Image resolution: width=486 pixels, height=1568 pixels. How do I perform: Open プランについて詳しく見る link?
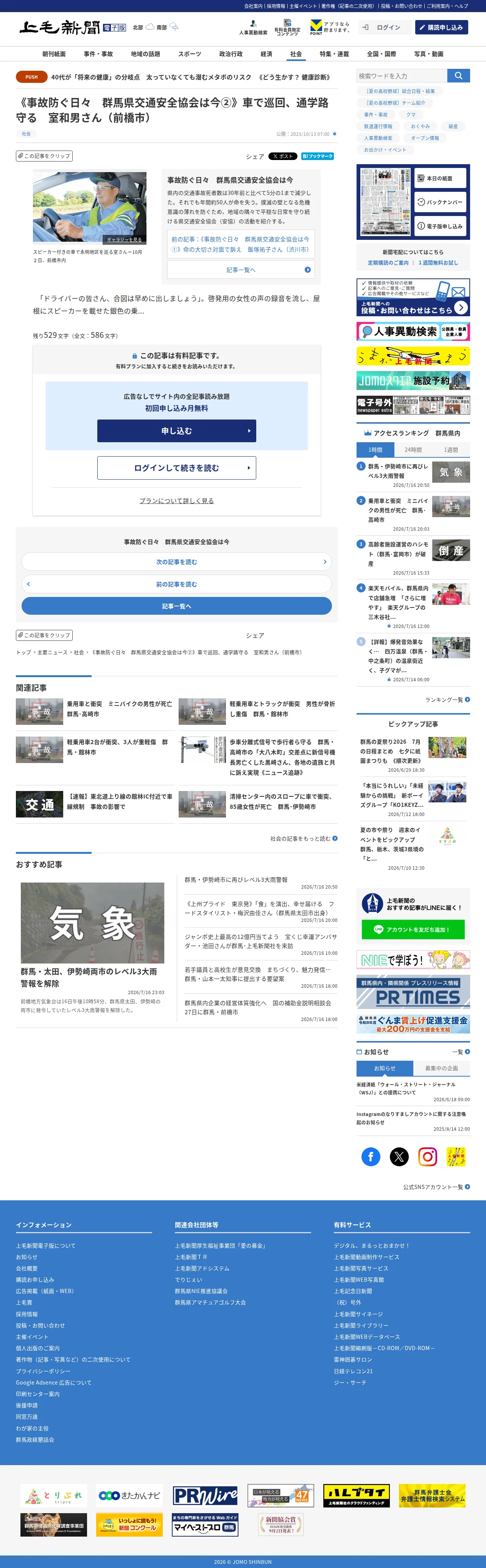pyautogui.click(x=177, y=500)
